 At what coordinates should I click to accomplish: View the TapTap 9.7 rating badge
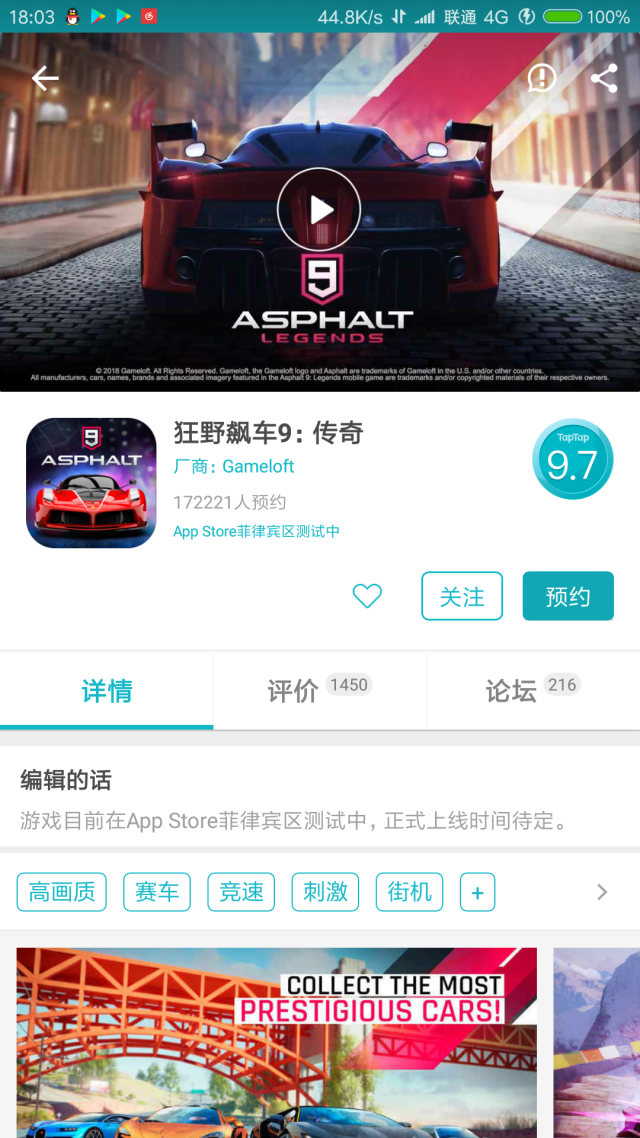[572, 459]
